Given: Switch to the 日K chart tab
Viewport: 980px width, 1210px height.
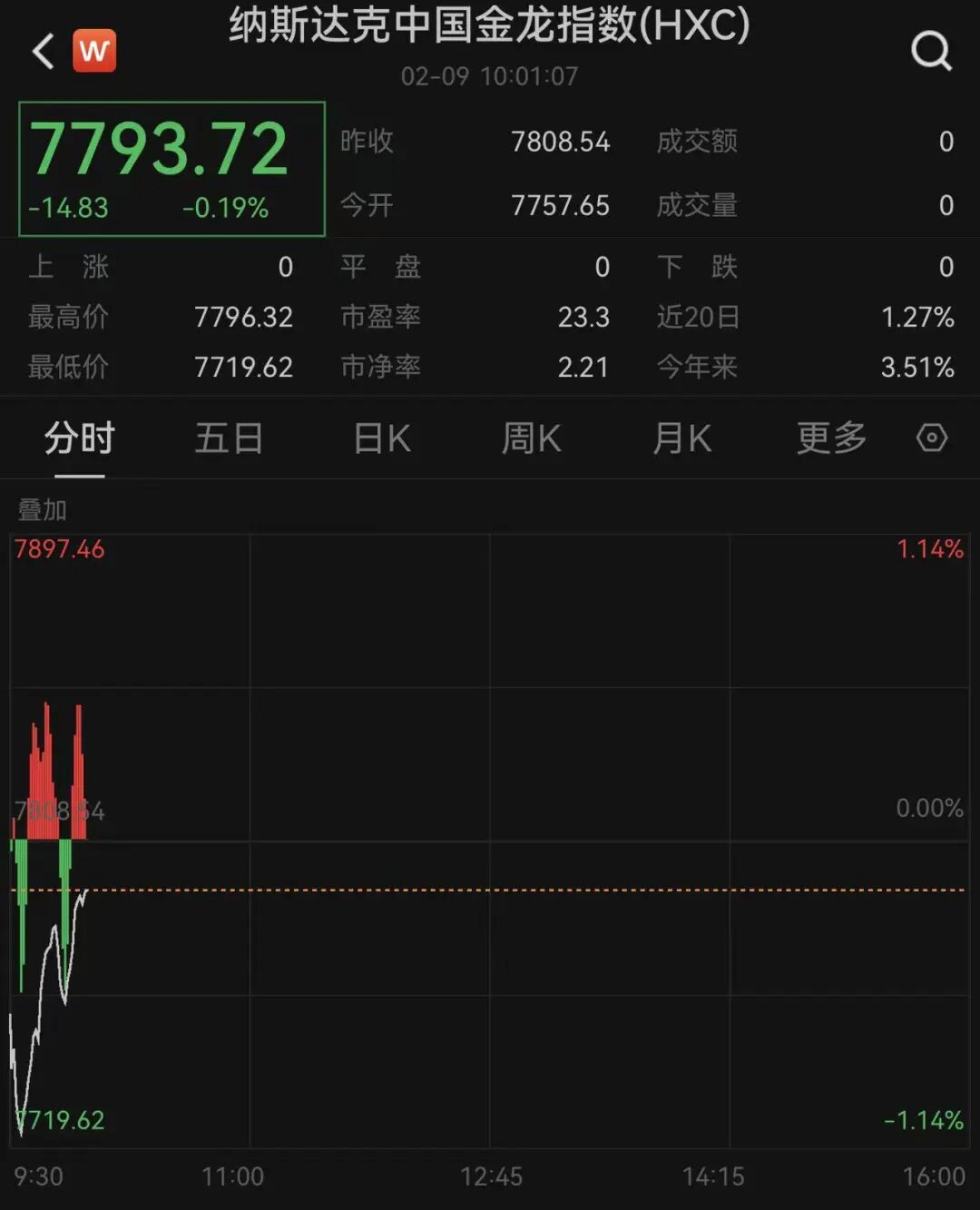Looking at the screenshot, I should coord(382,439).
